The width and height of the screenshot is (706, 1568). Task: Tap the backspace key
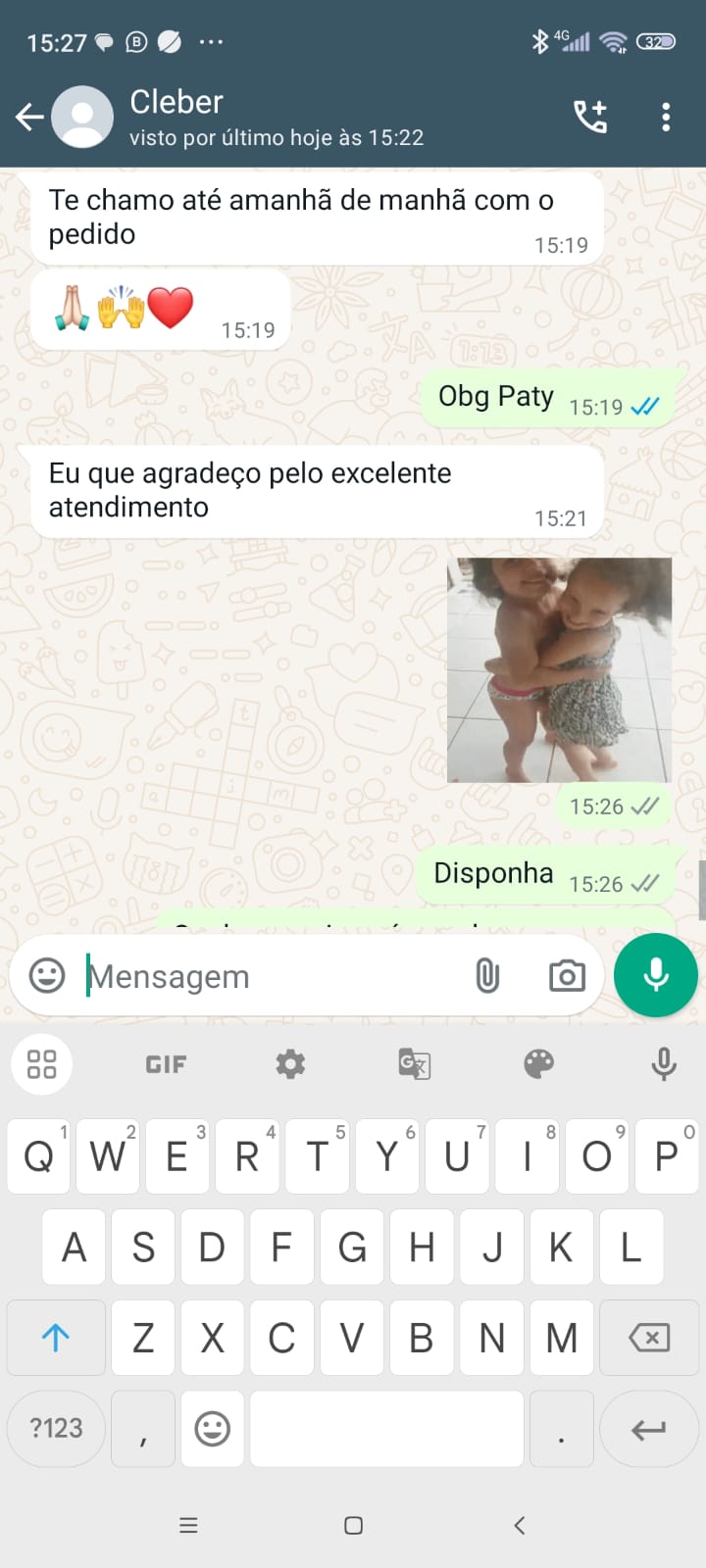[649, 1338]
